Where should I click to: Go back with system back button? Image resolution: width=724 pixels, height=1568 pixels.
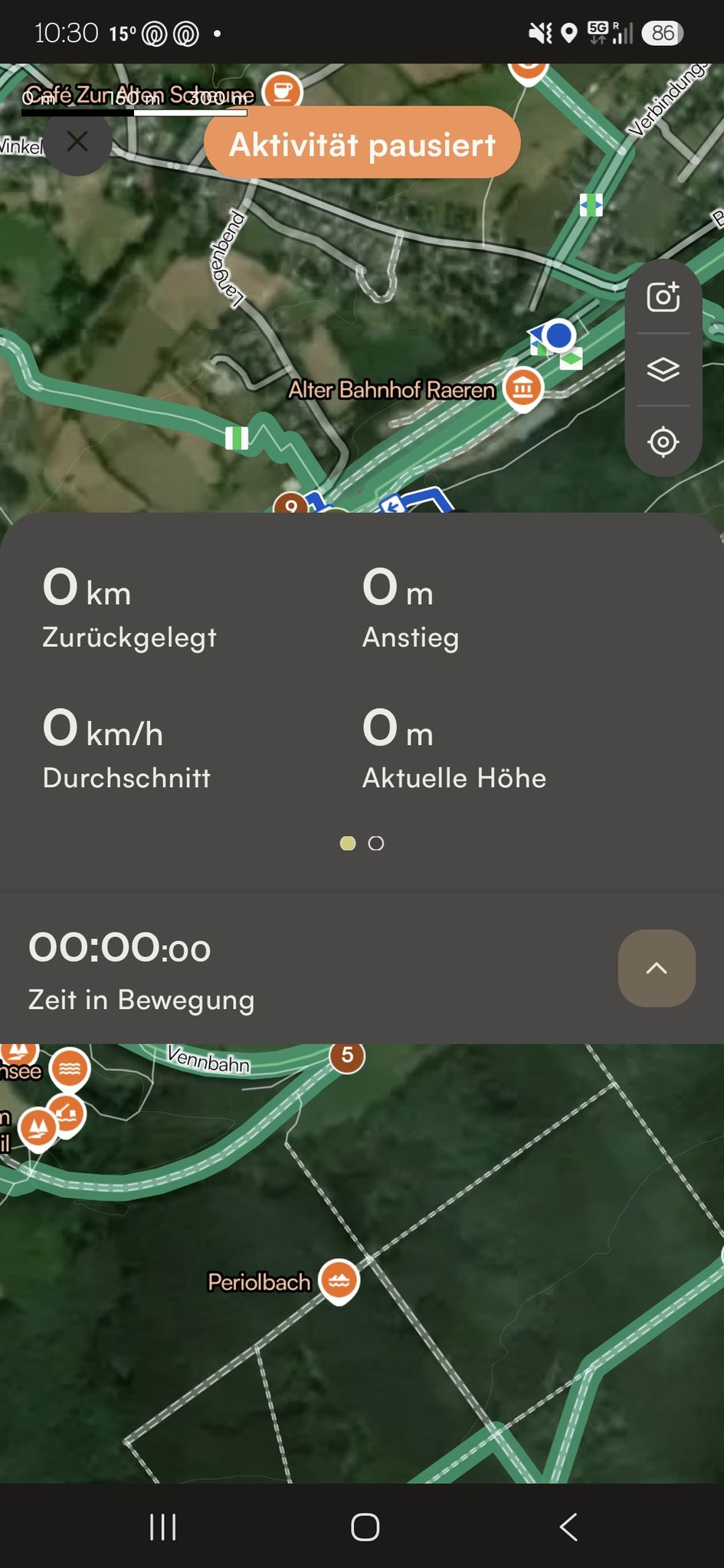tap(568, 1527)
